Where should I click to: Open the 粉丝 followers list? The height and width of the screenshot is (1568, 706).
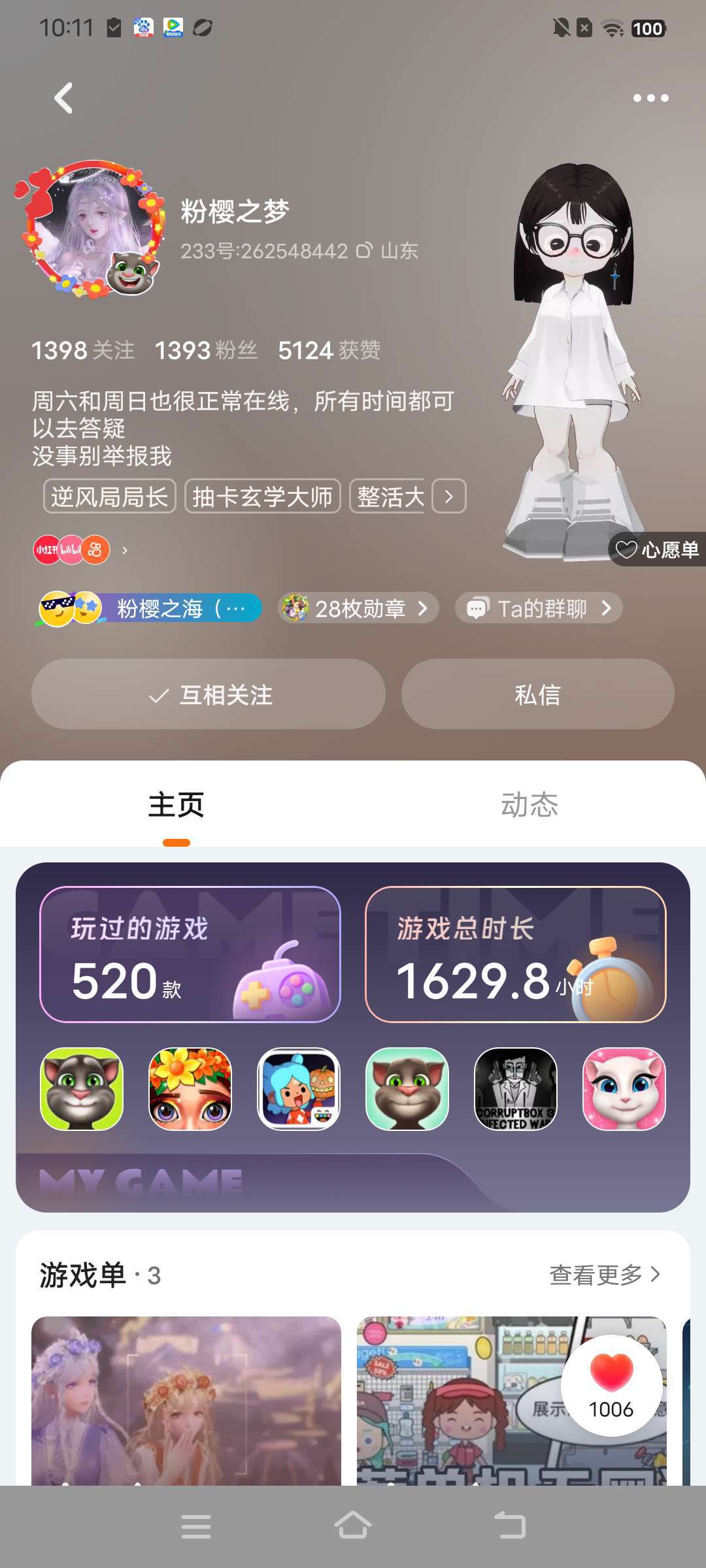[x=206, y=350]
